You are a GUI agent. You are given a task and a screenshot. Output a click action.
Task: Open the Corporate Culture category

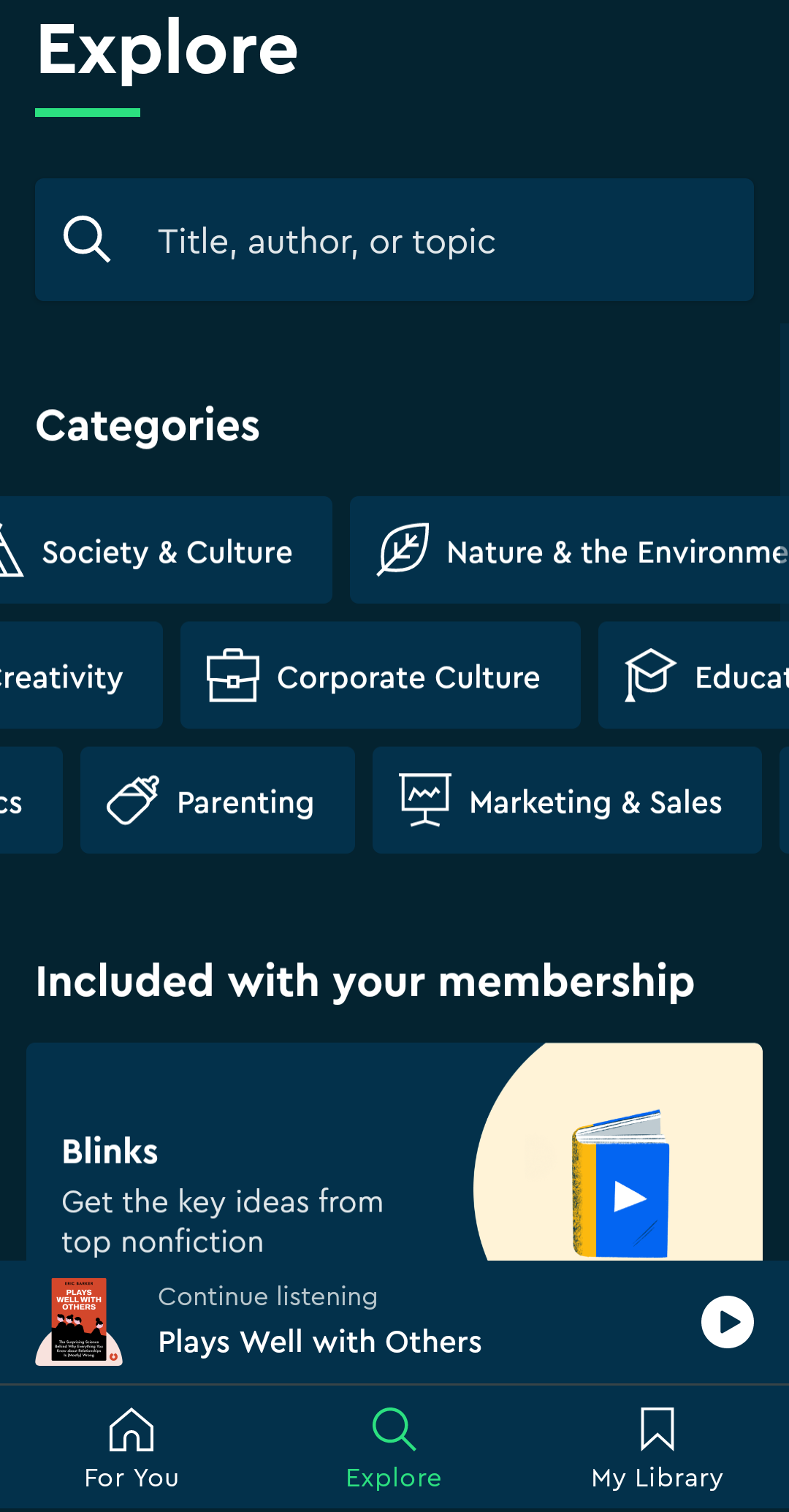coord(380,676)
